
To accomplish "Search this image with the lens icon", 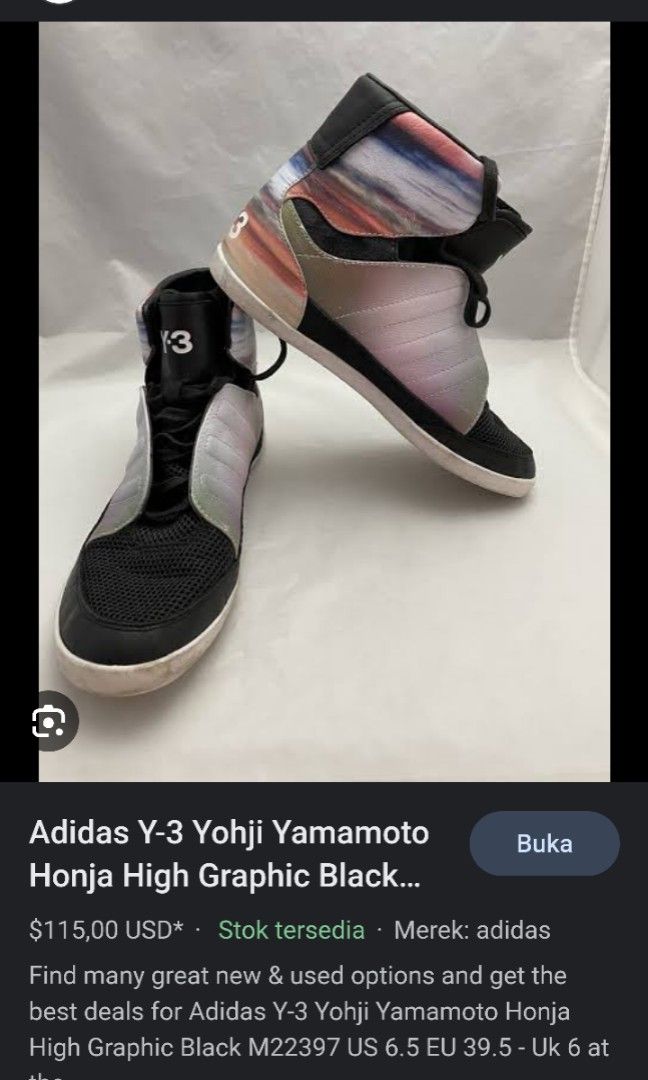I will pos(49,721).
